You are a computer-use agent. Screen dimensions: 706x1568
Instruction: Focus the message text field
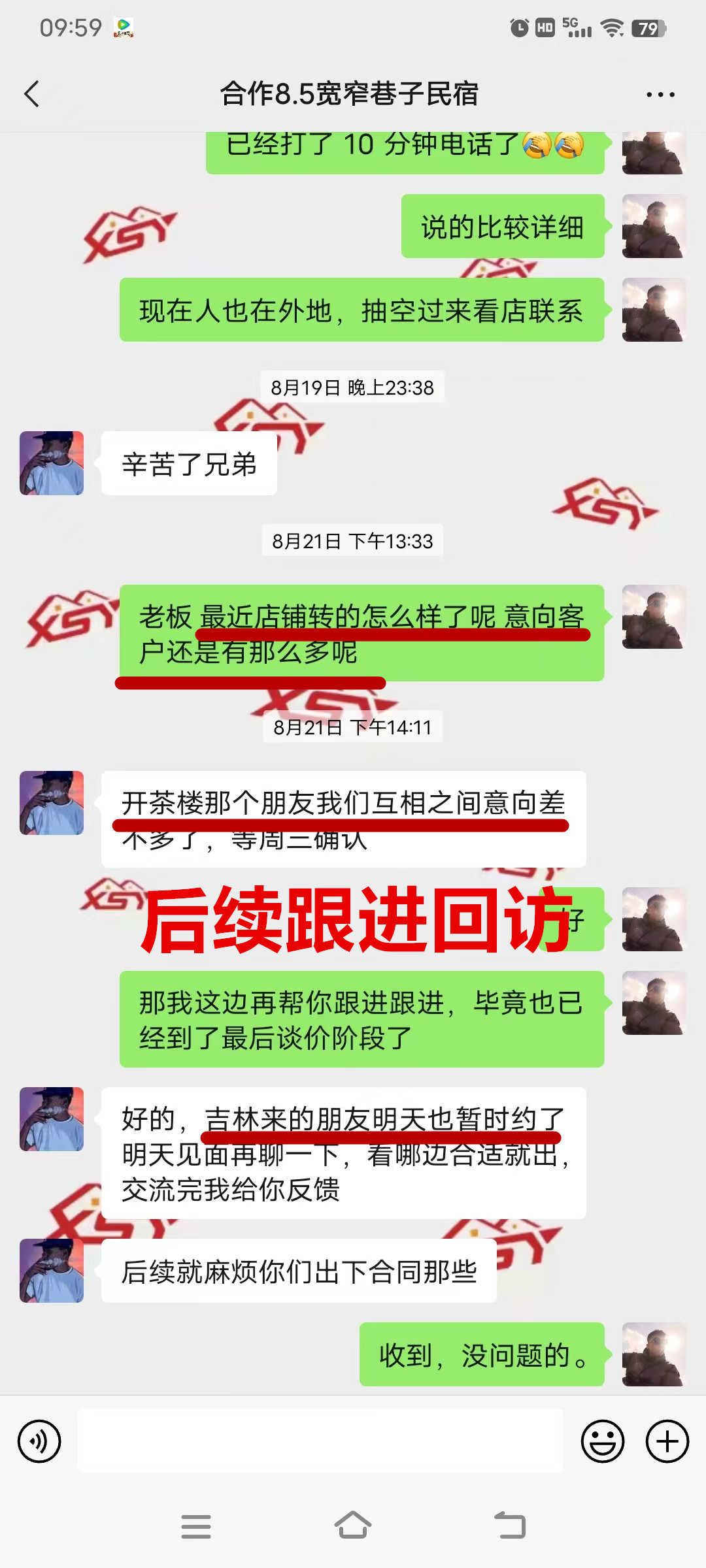click(320, 1441)
